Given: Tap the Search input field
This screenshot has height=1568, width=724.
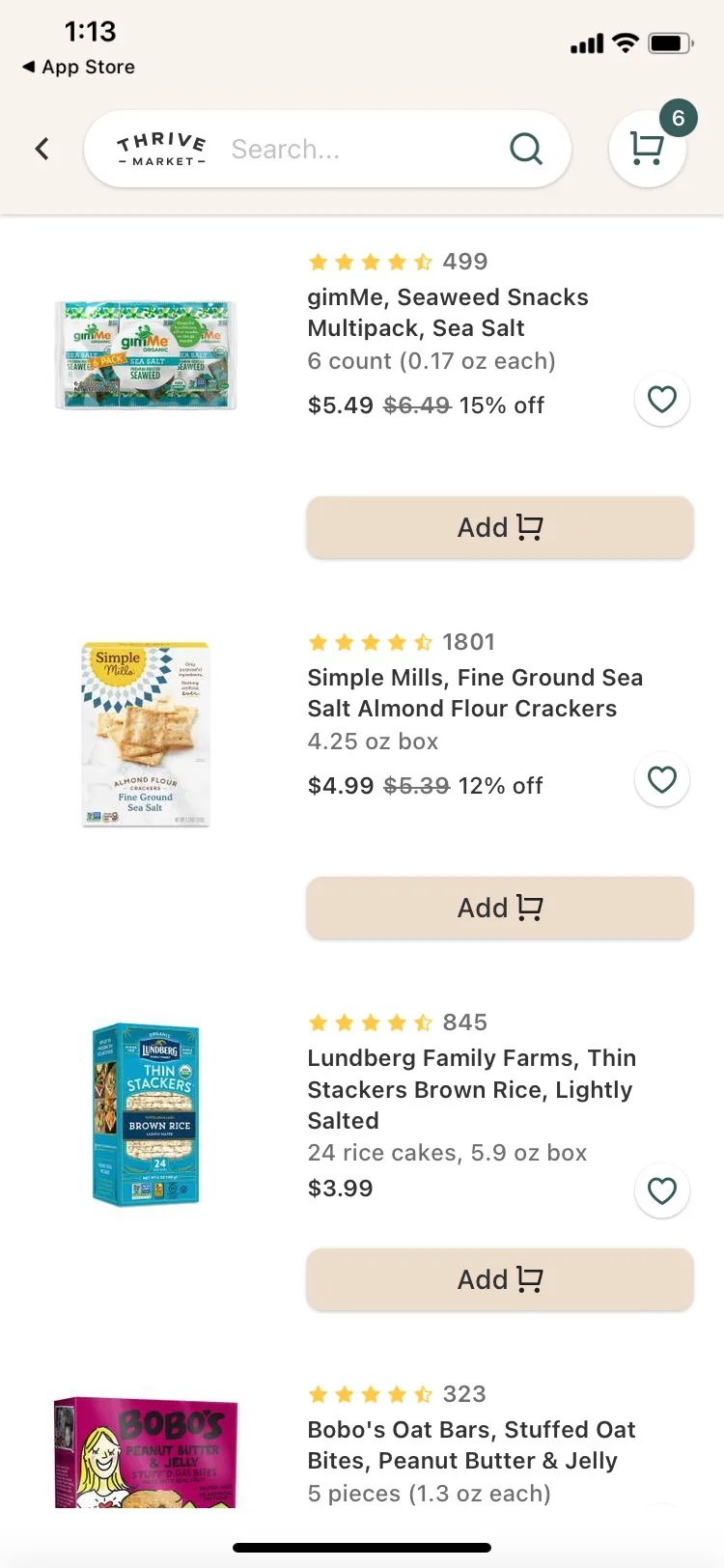Looking at the screenshot, I should [338, 149].
